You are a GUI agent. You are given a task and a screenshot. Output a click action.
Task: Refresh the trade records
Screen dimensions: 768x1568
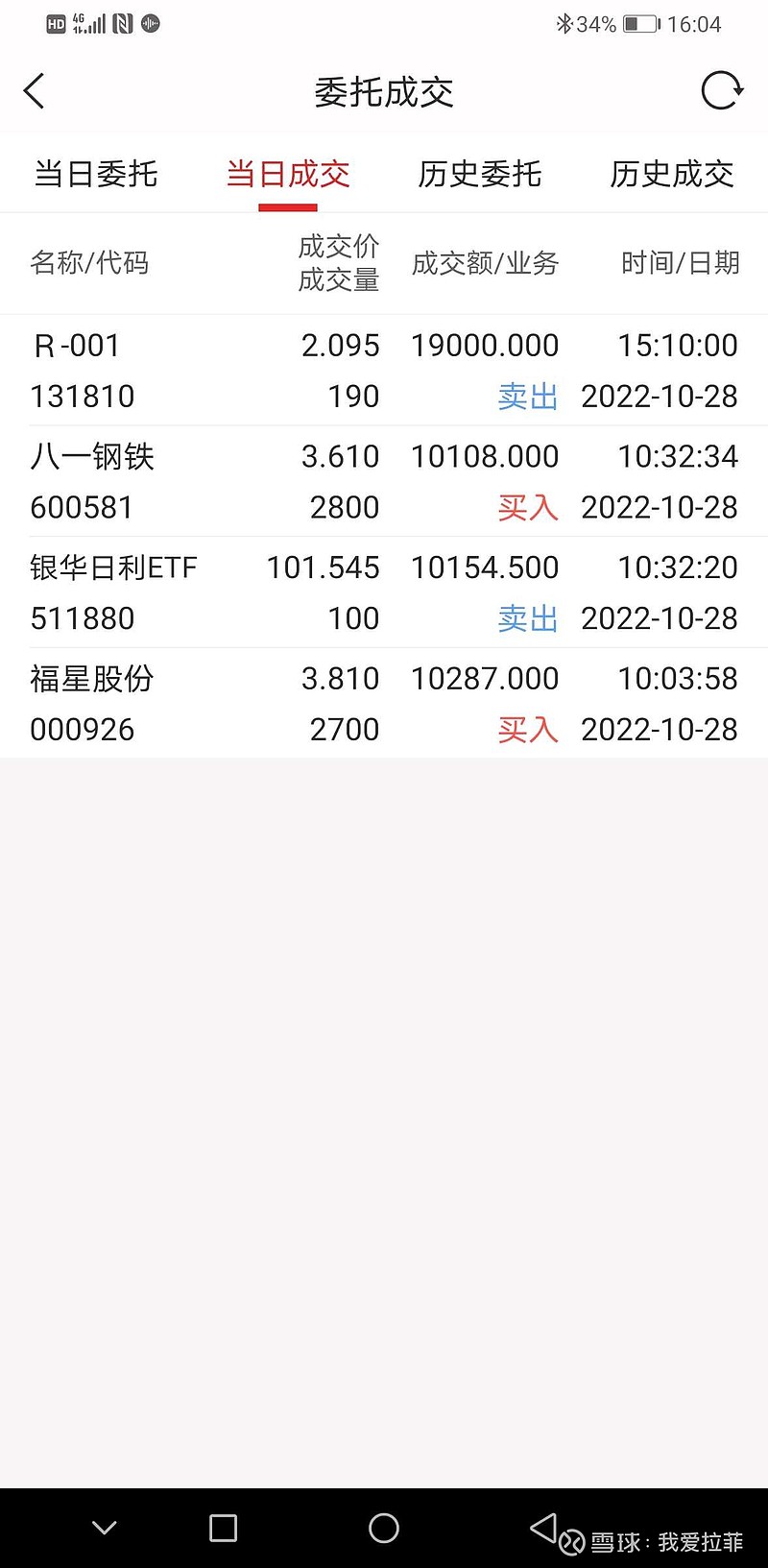tap(722, 91)
